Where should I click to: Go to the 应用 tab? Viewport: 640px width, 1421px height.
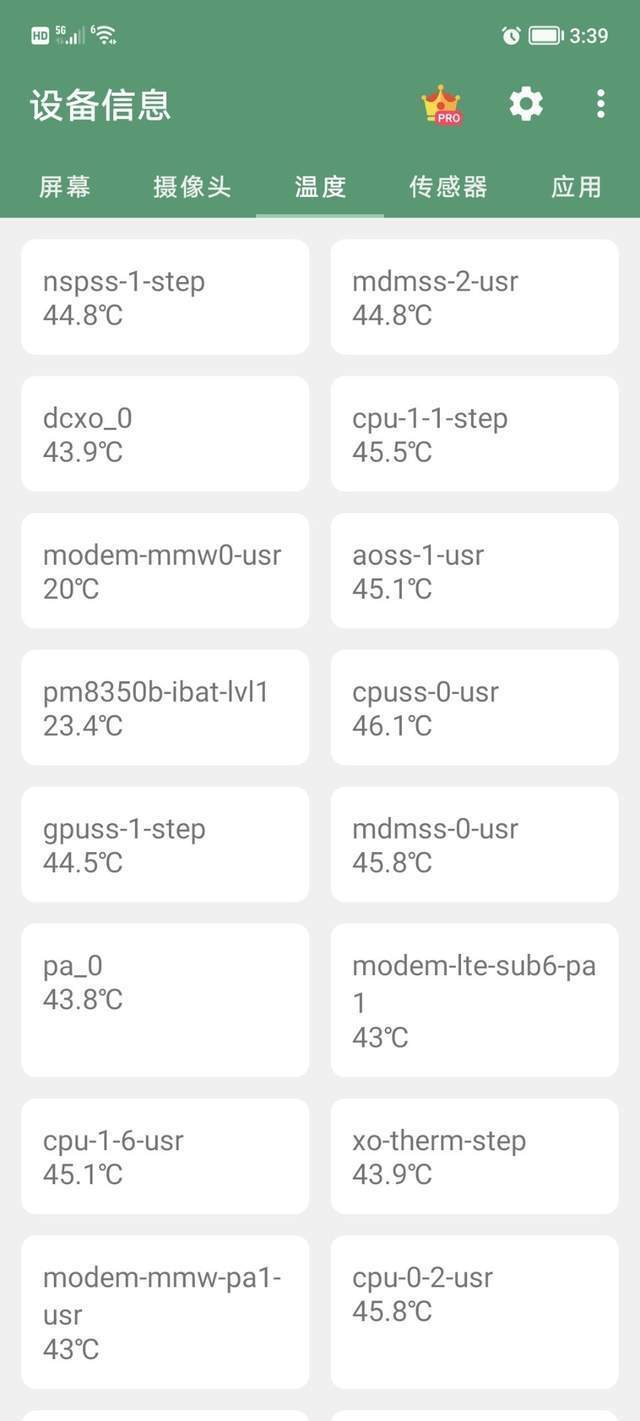[x=576, y=187]
